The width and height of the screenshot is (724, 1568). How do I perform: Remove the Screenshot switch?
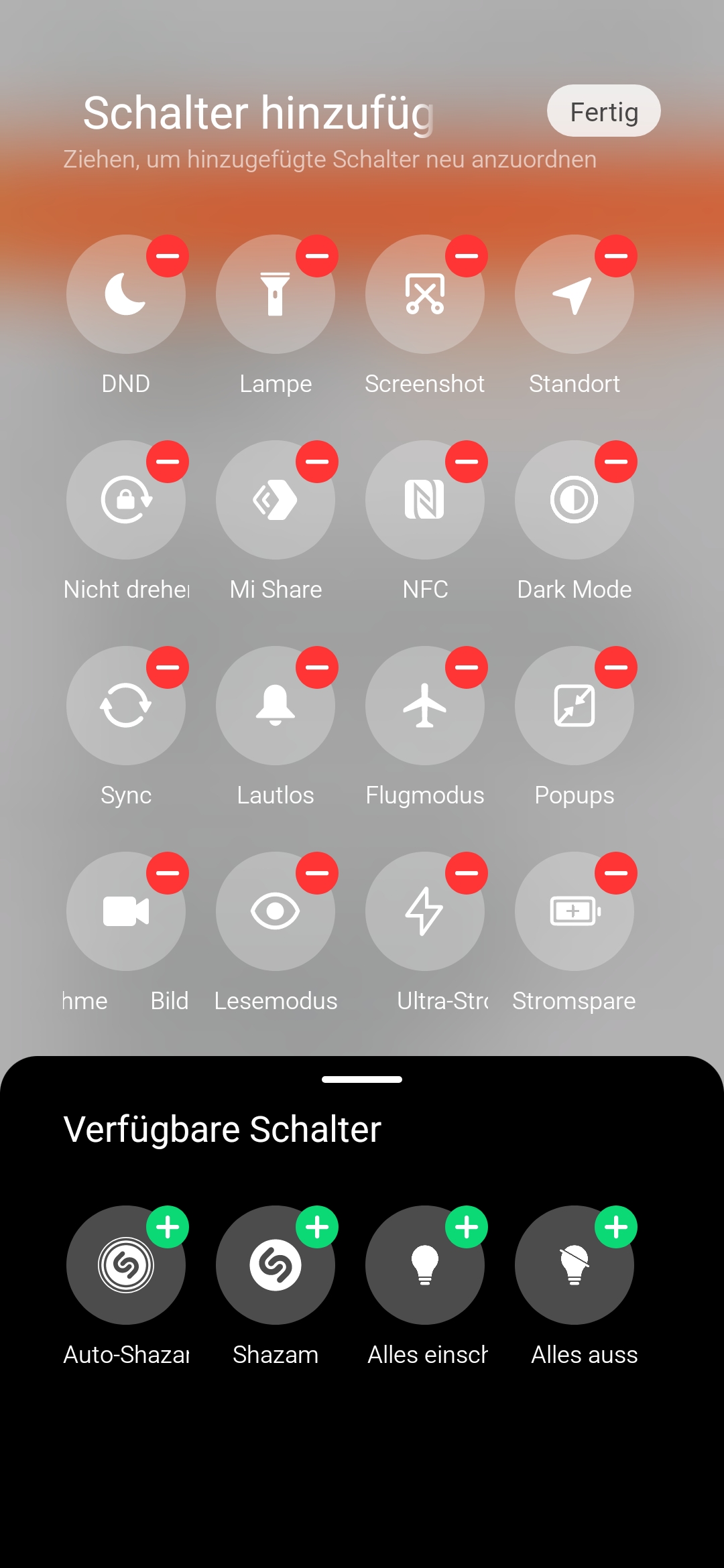click(x=467, y=256)
